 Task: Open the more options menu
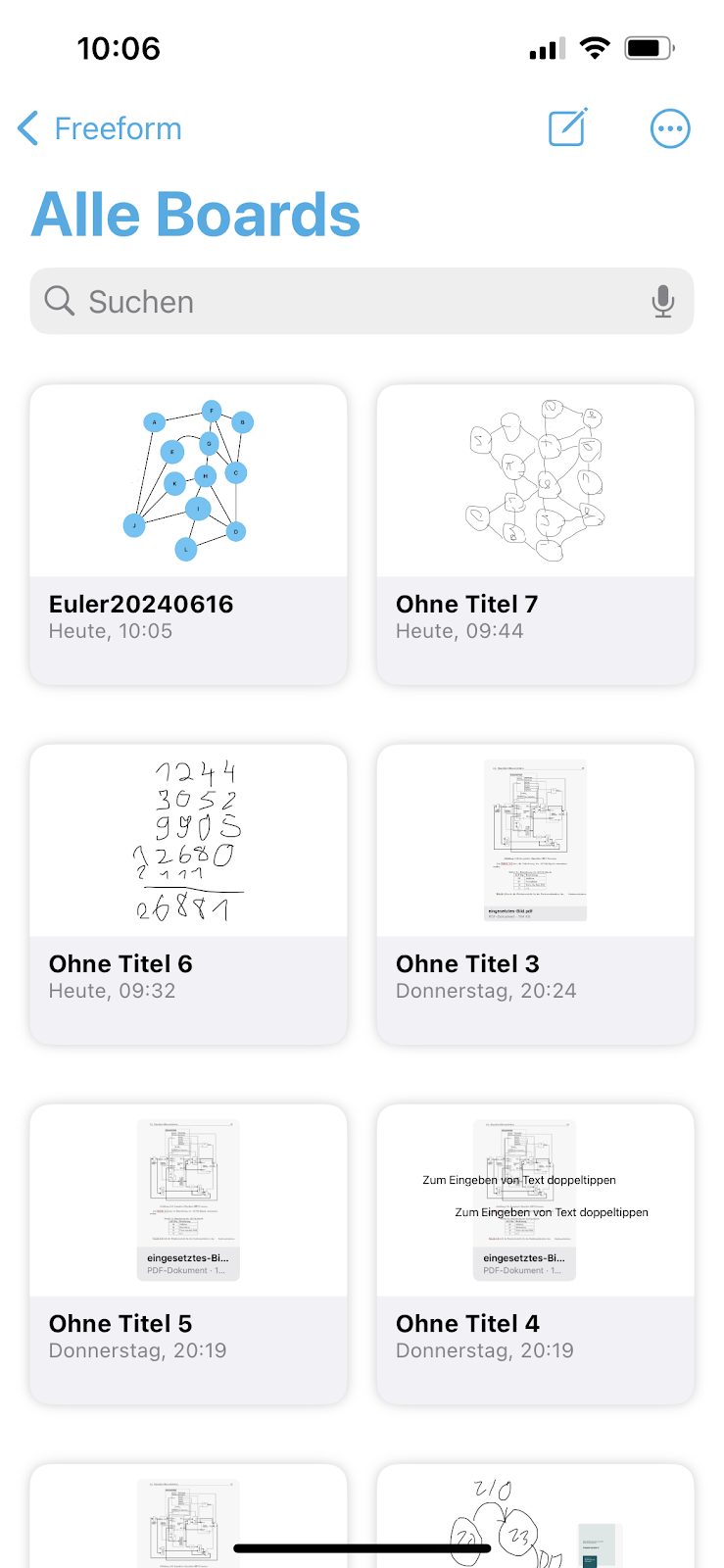click(x=670, y=128)
